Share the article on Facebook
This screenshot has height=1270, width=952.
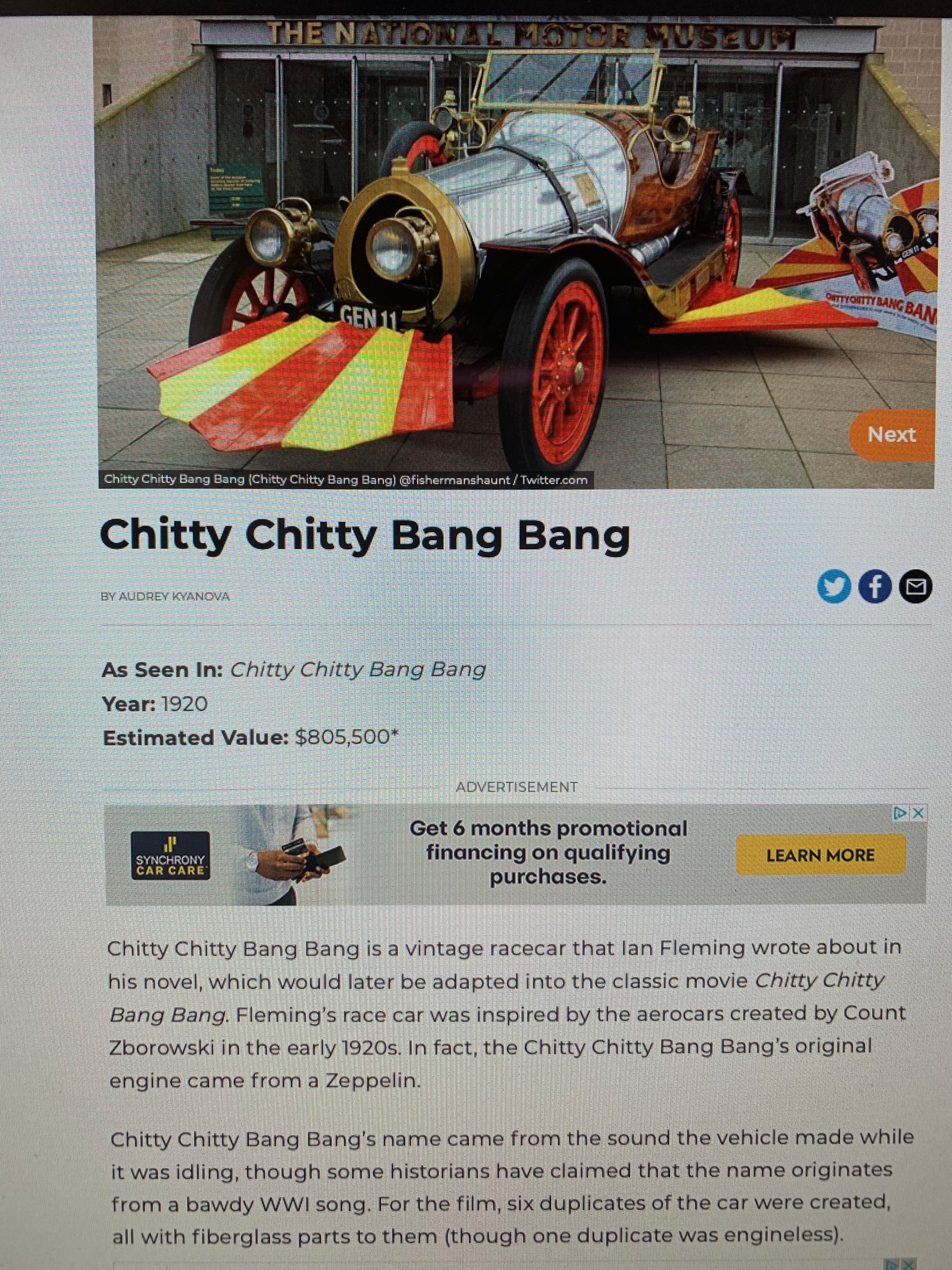[875, 587]
